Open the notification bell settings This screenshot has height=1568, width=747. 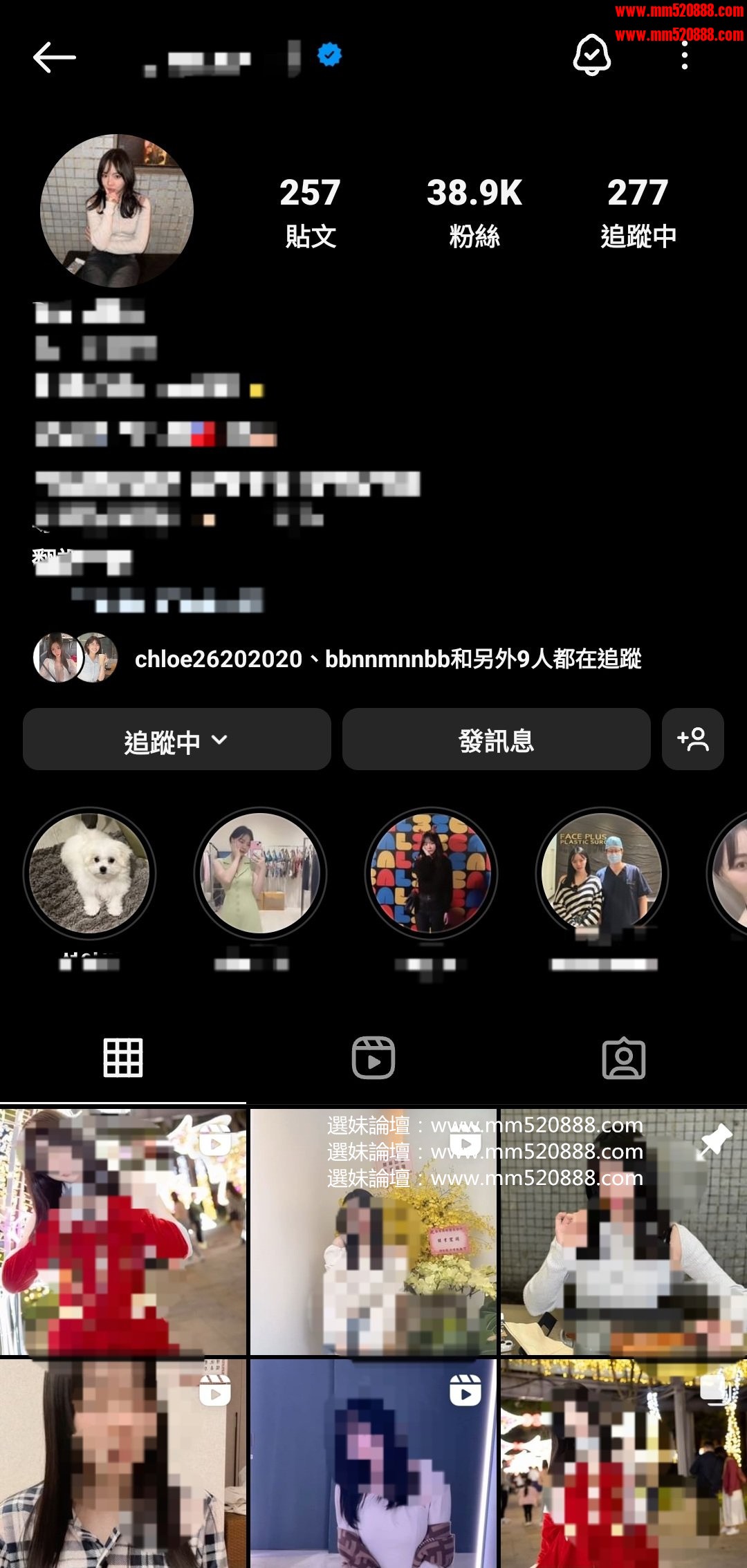592,55
